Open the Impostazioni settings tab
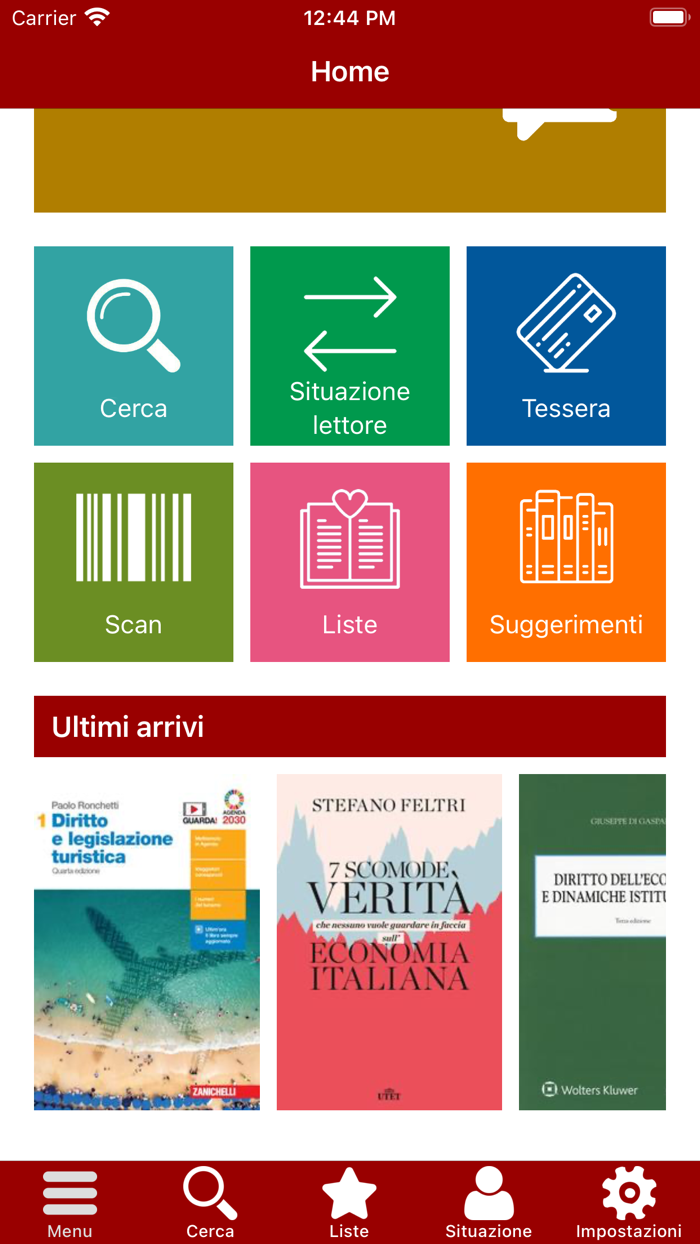700x1244 pixels. pyautogui.click(x=628, y=1203)
